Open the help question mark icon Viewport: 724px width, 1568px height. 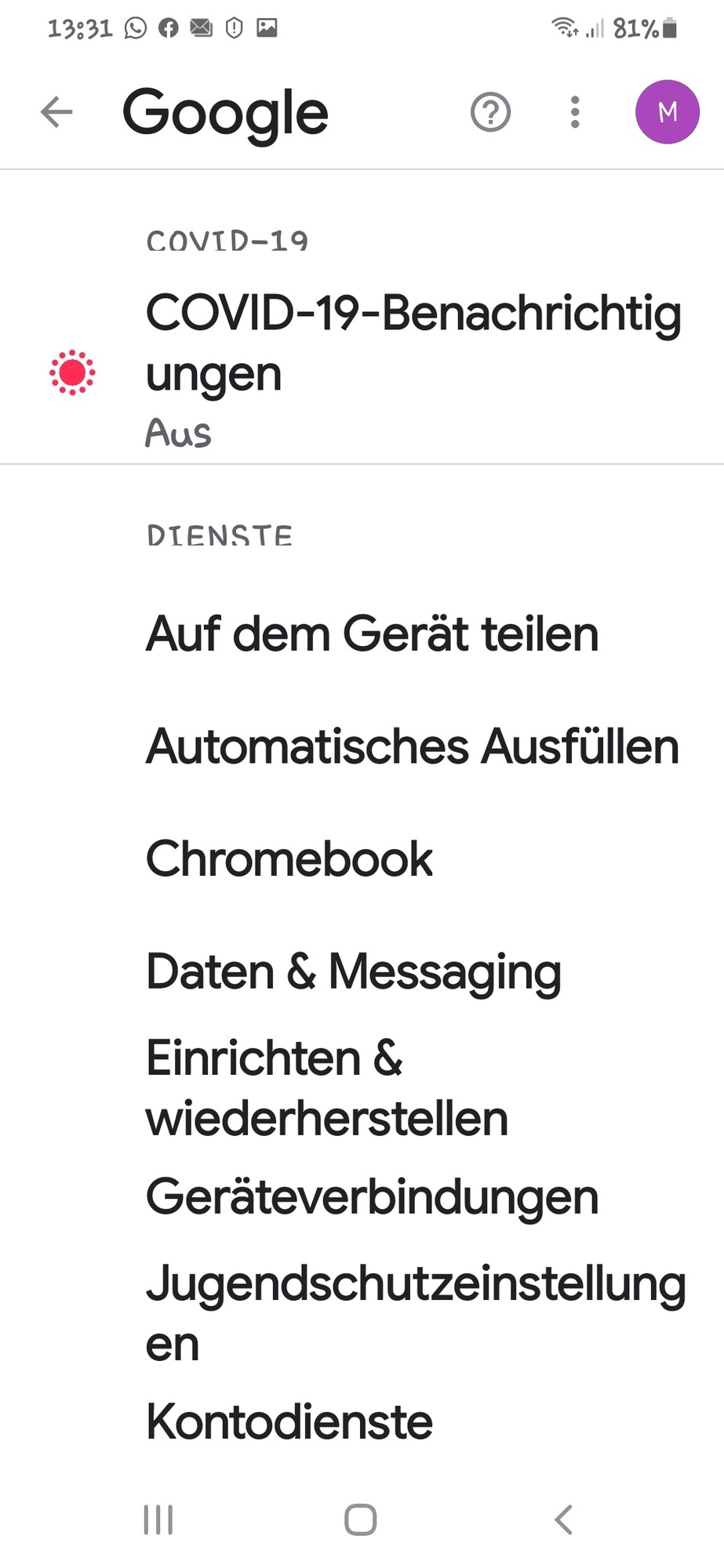[x=490, y=112]
